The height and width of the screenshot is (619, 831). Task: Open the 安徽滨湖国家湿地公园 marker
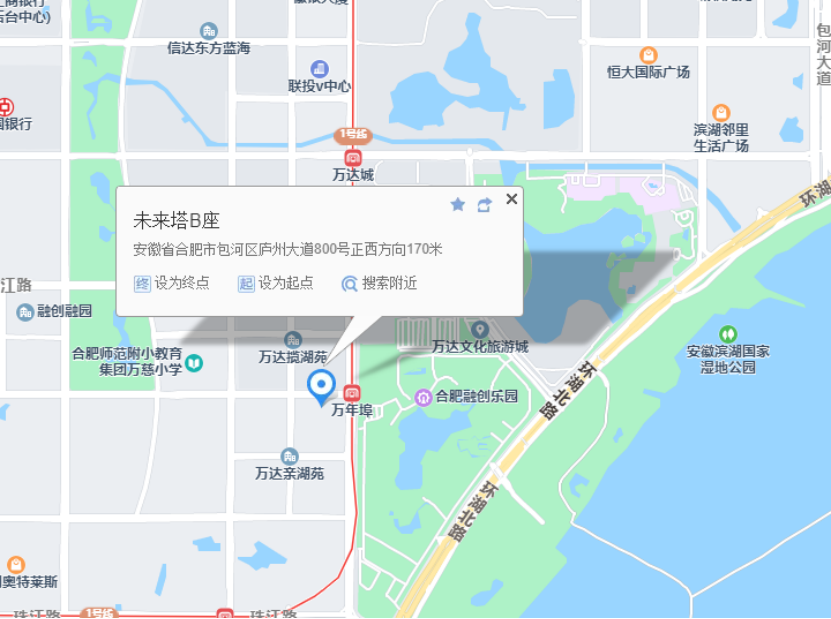[x=728, y=334]
